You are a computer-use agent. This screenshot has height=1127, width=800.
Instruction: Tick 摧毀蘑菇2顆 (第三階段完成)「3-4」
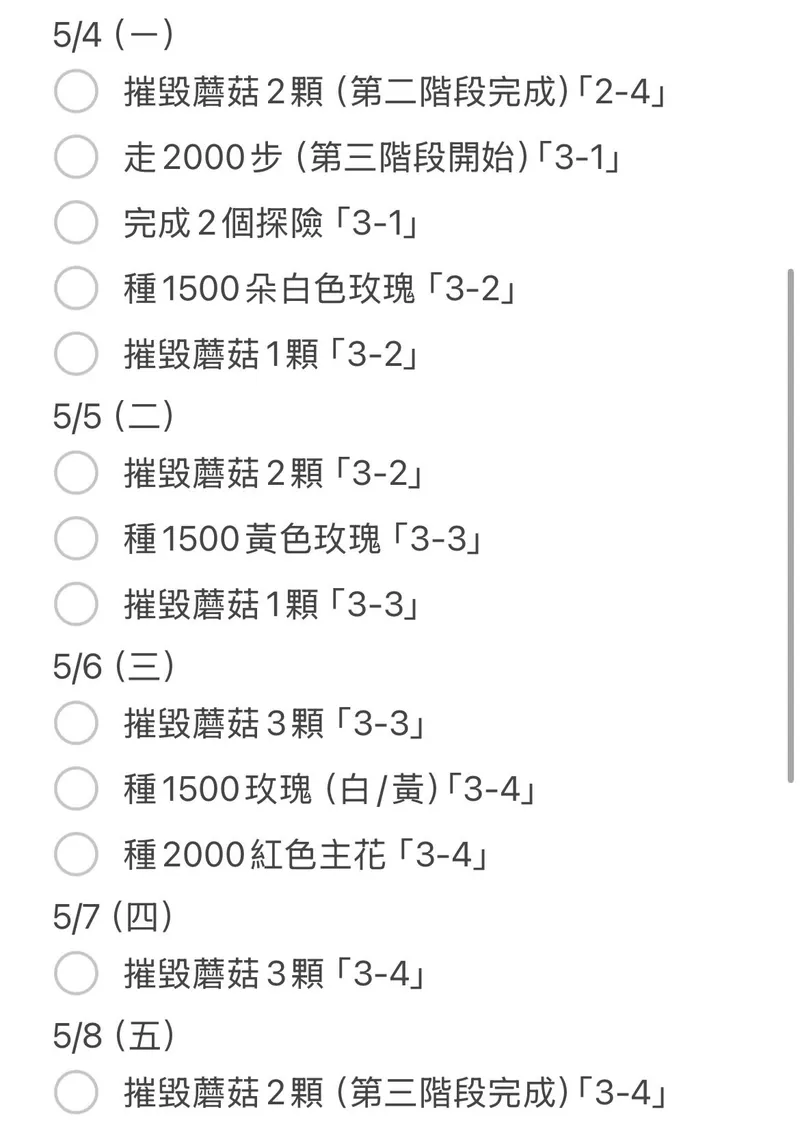click(76, 1092)
